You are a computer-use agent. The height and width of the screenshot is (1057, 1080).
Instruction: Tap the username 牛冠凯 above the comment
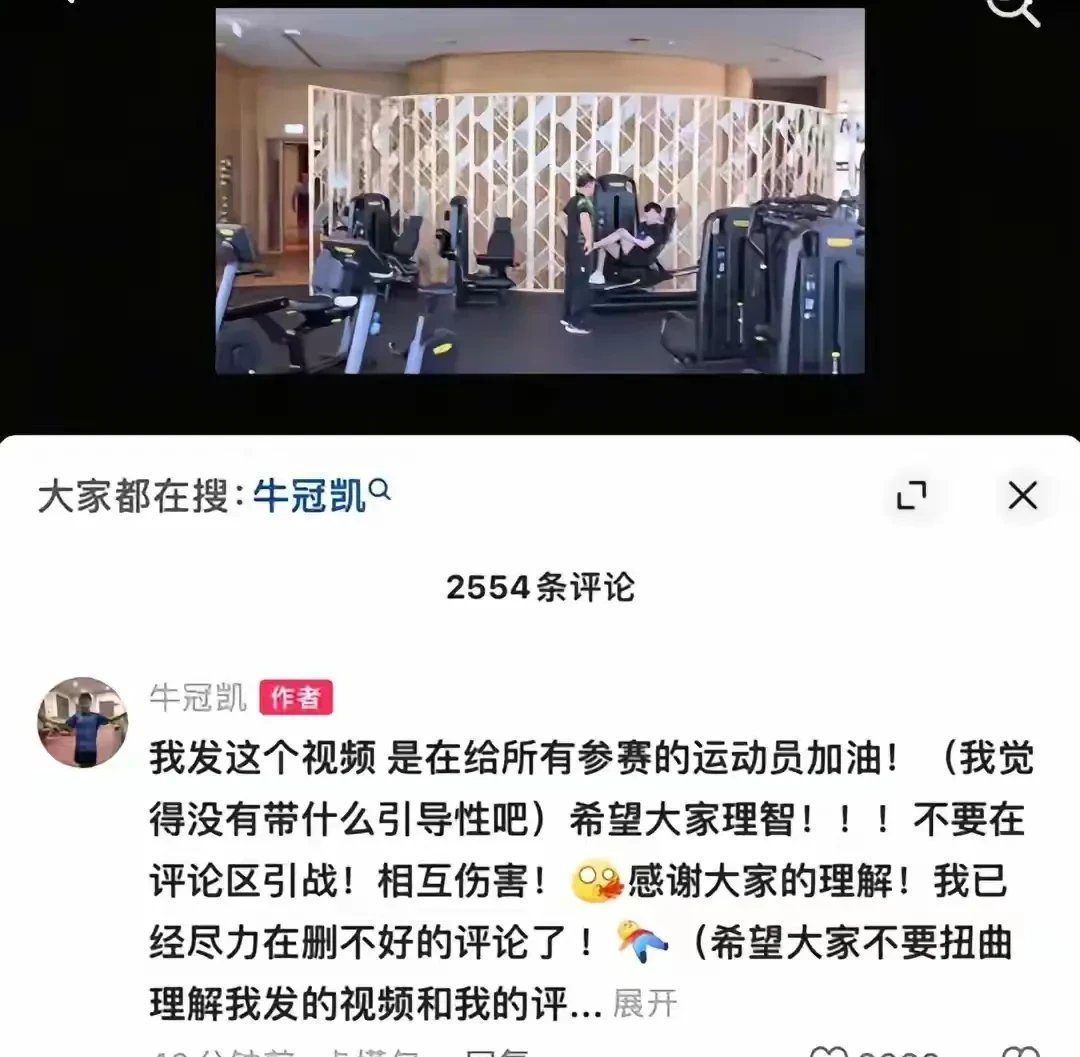tap(198, 697)
